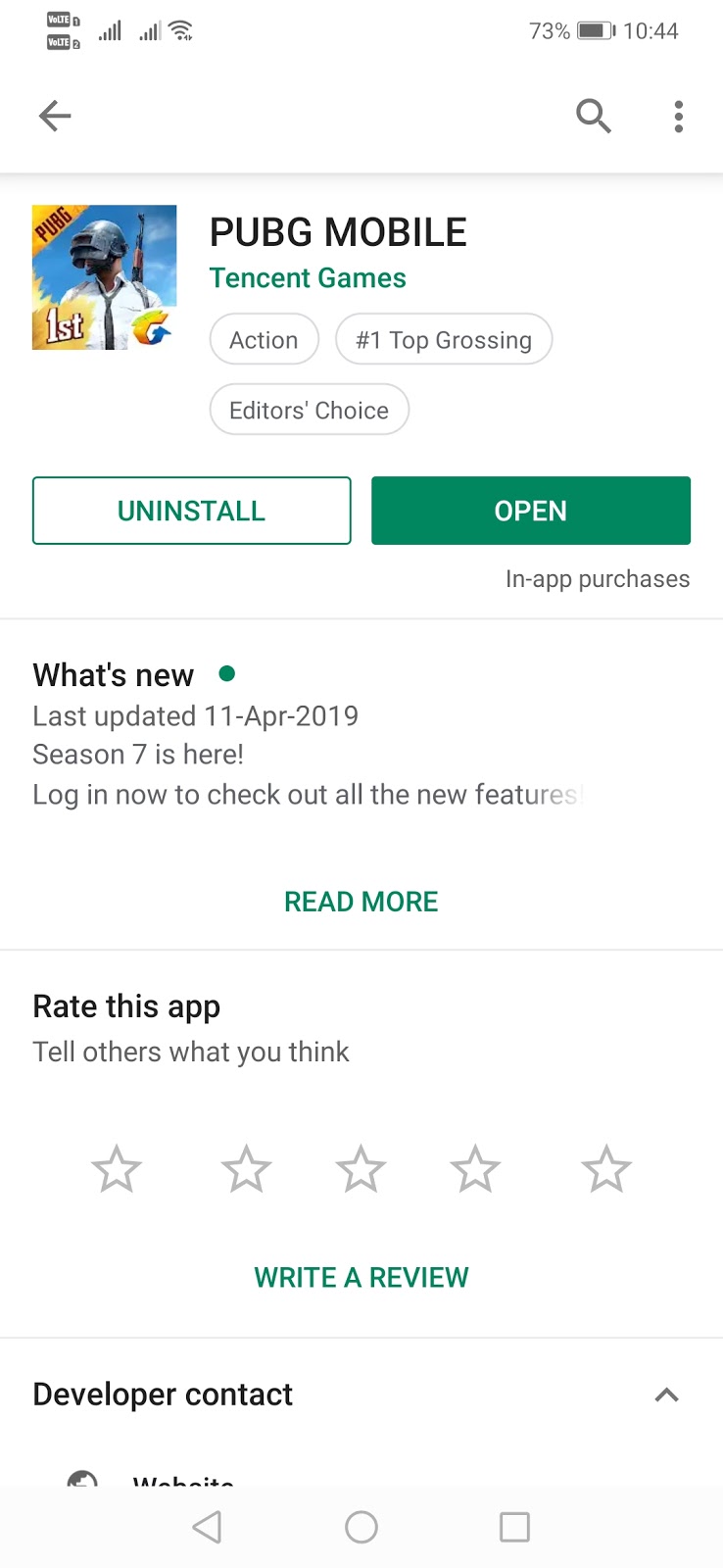The image size is (723, 1568).
Task: Tap READ MORE under What's new
Action: coord(361,902)
